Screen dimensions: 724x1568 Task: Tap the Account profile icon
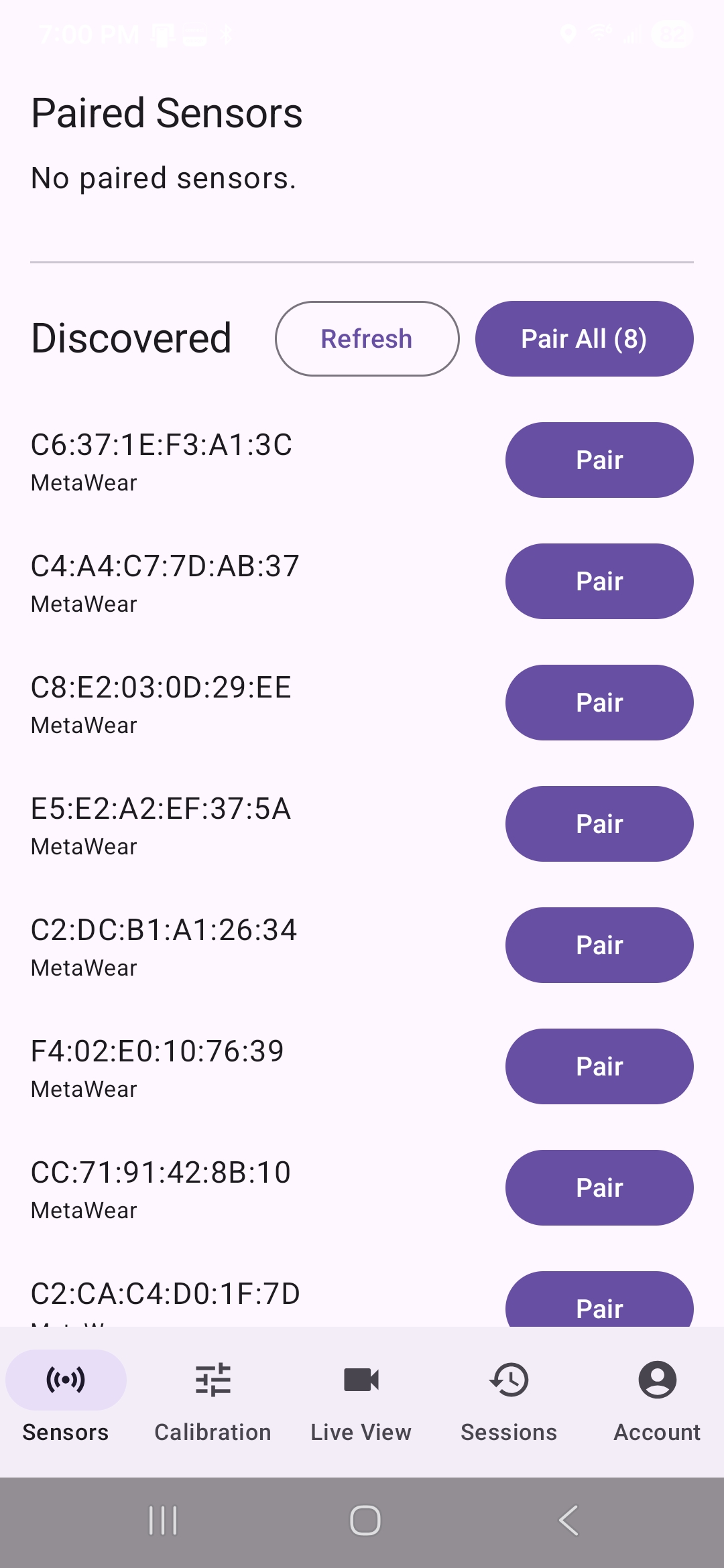[x=657, y=1379]
